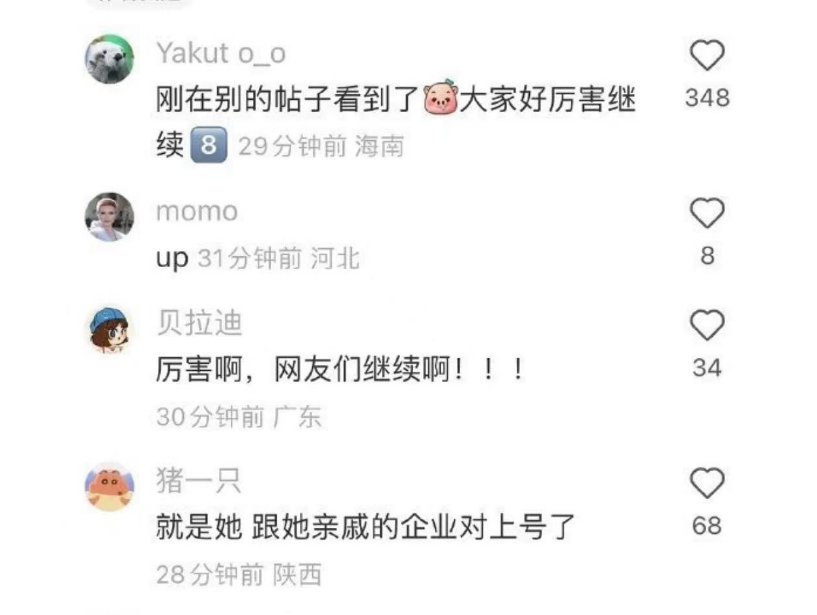Like momo's comment

tap(707, 213)
